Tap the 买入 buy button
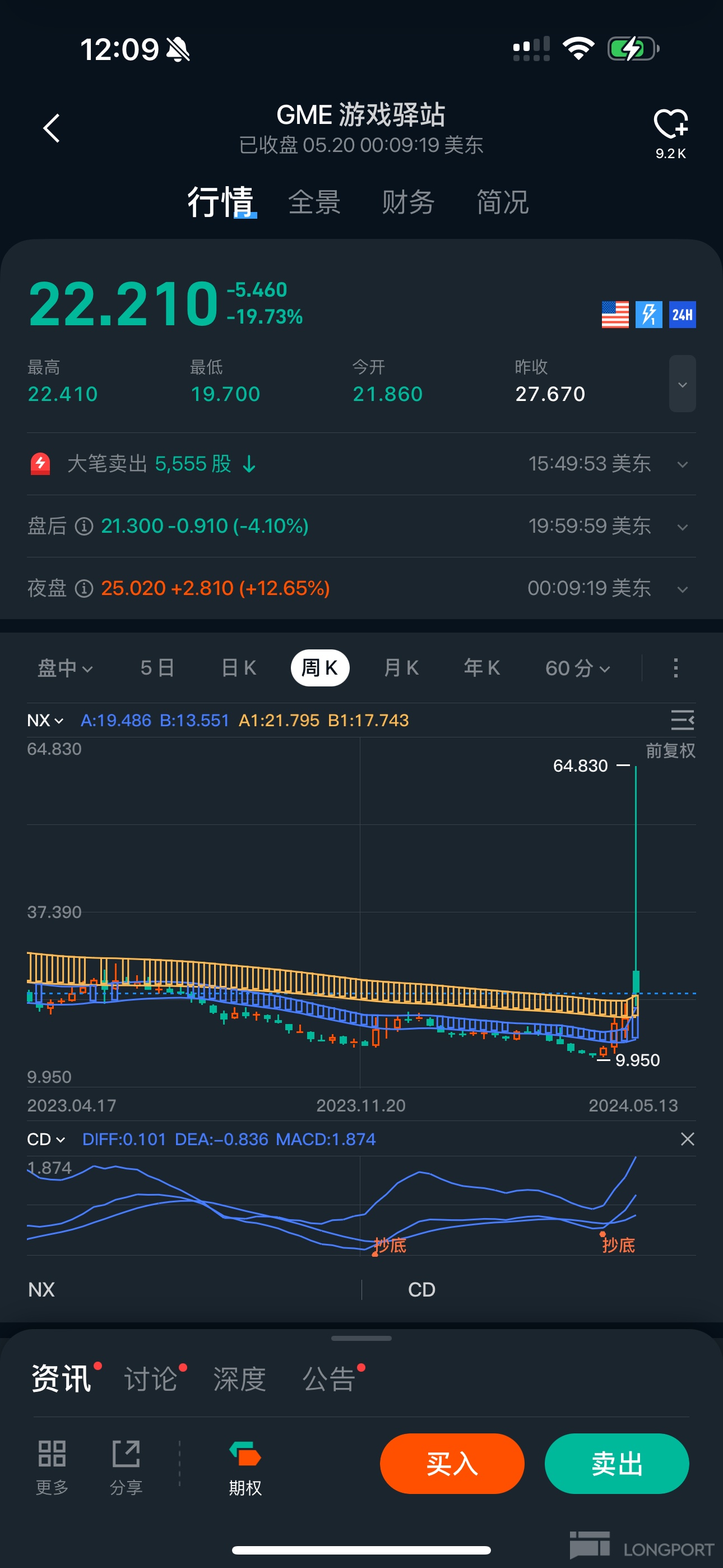The width and height of the screenshot is (723, 1568). (452, 1463)
